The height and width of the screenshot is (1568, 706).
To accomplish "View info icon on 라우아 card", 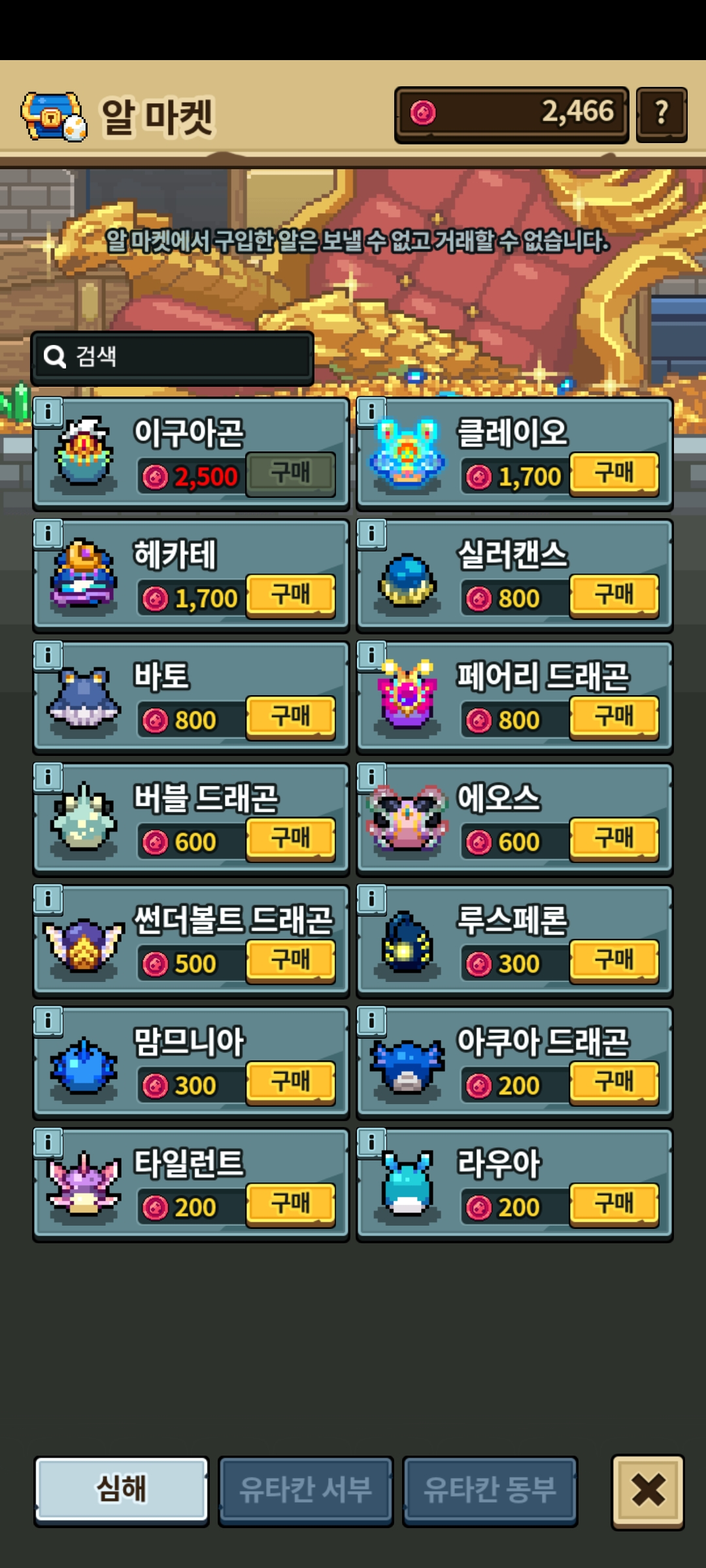I will coord(371,1143).
